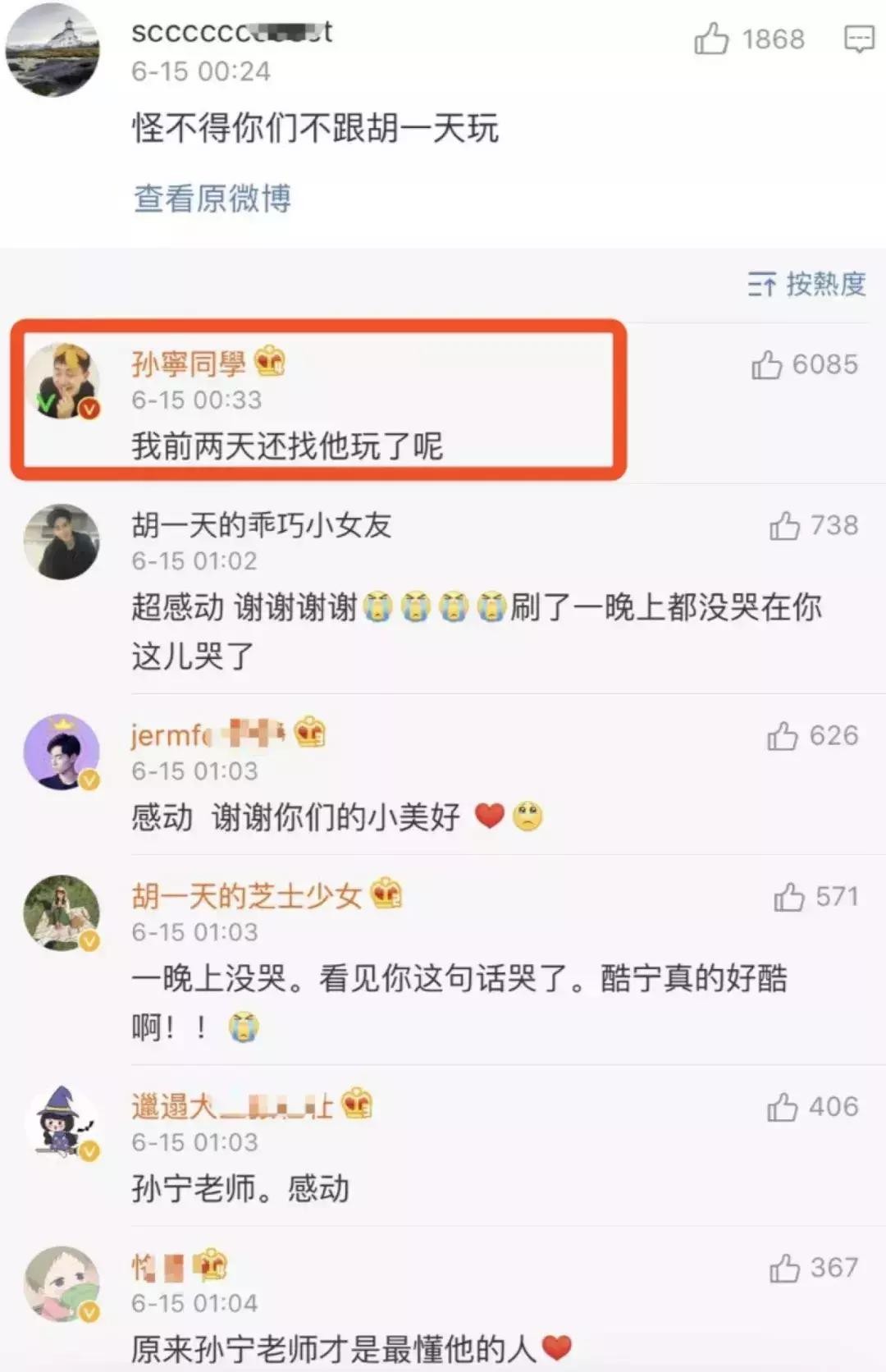
Task: Open 胡一天的芝士少女's avatar
Action: tap(62, 913)
